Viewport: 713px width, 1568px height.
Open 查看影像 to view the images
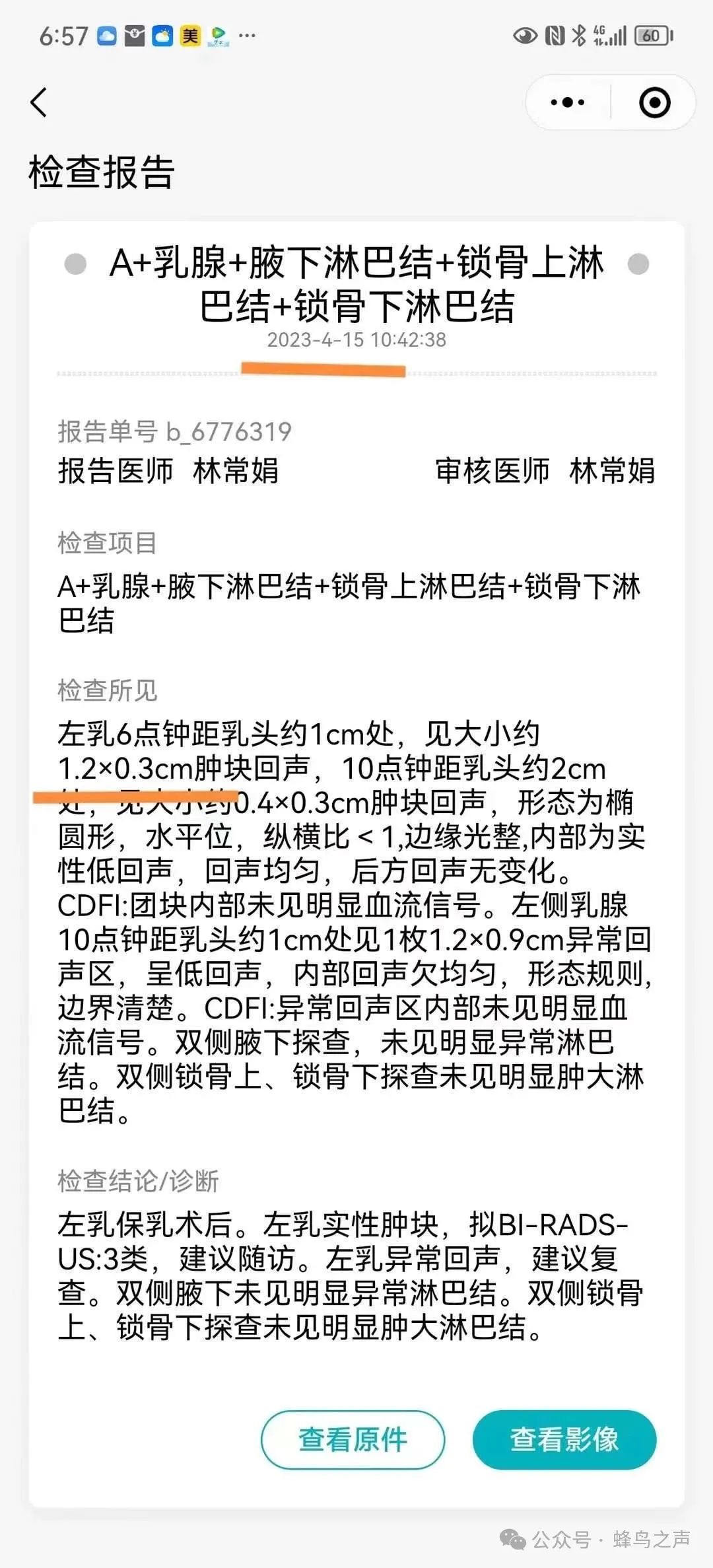coord(564,1439)
